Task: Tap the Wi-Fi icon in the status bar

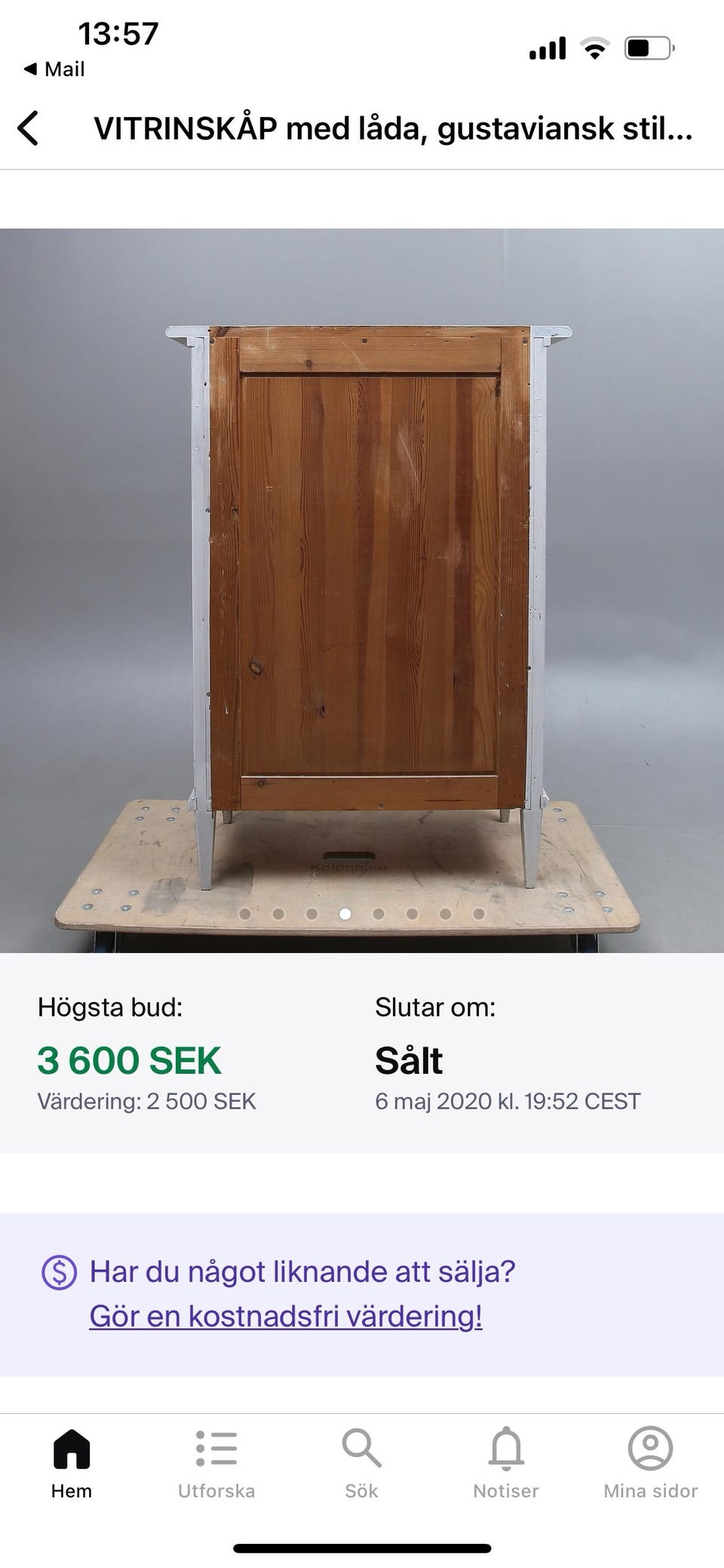Action: 593,47
